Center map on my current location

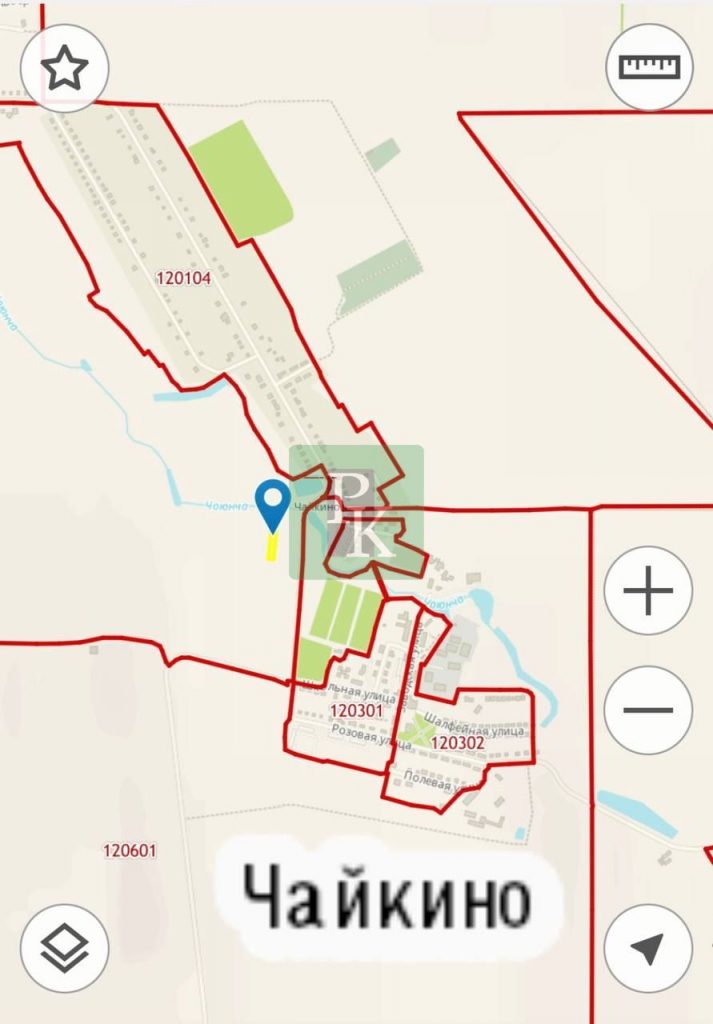tap(648, 948)
